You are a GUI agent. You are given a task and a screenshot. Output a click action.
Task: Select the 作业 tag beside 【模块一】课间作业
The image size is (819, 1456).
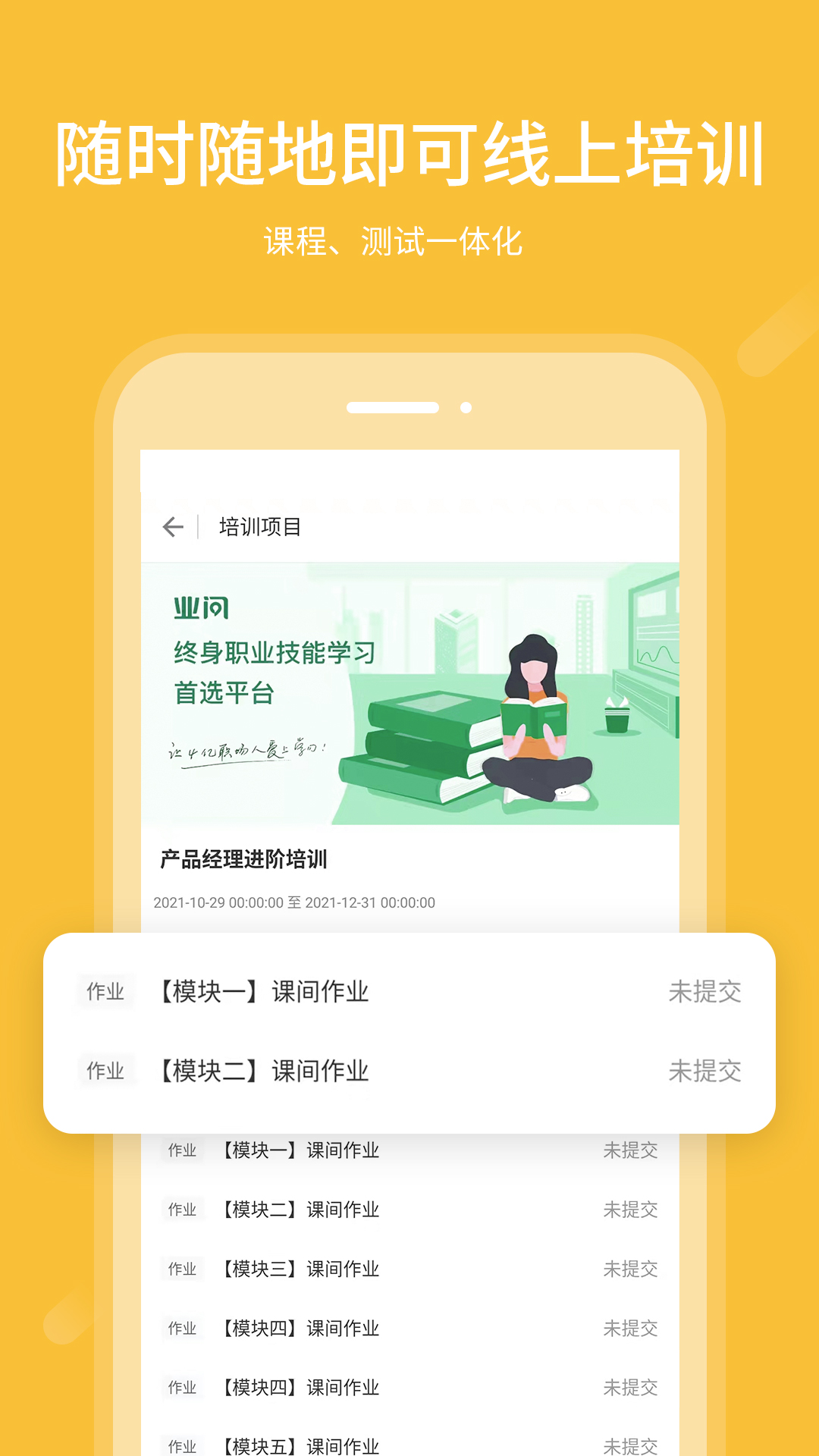point(106,991)
